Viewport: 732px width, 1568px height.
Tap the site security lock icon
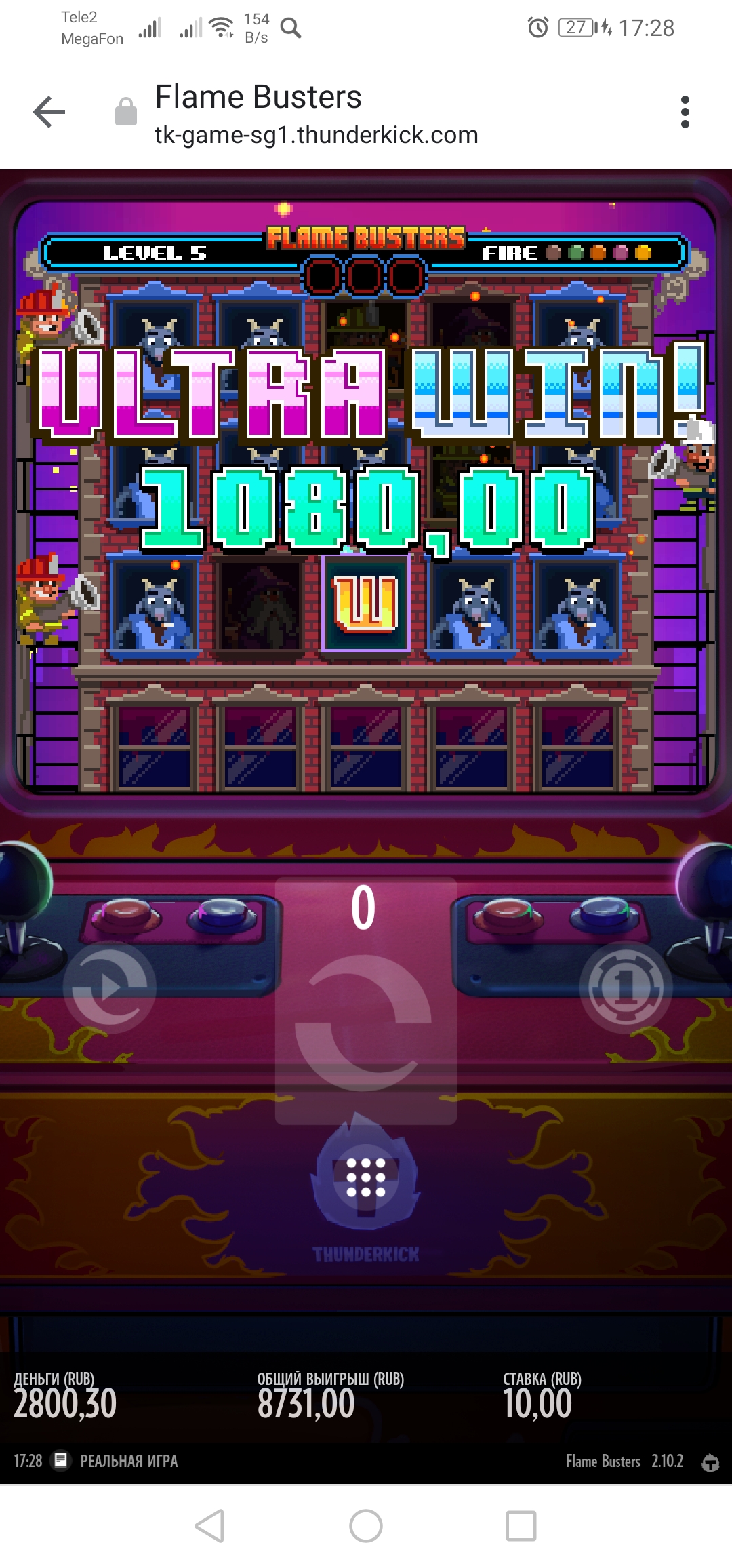(x=125, y=111)
